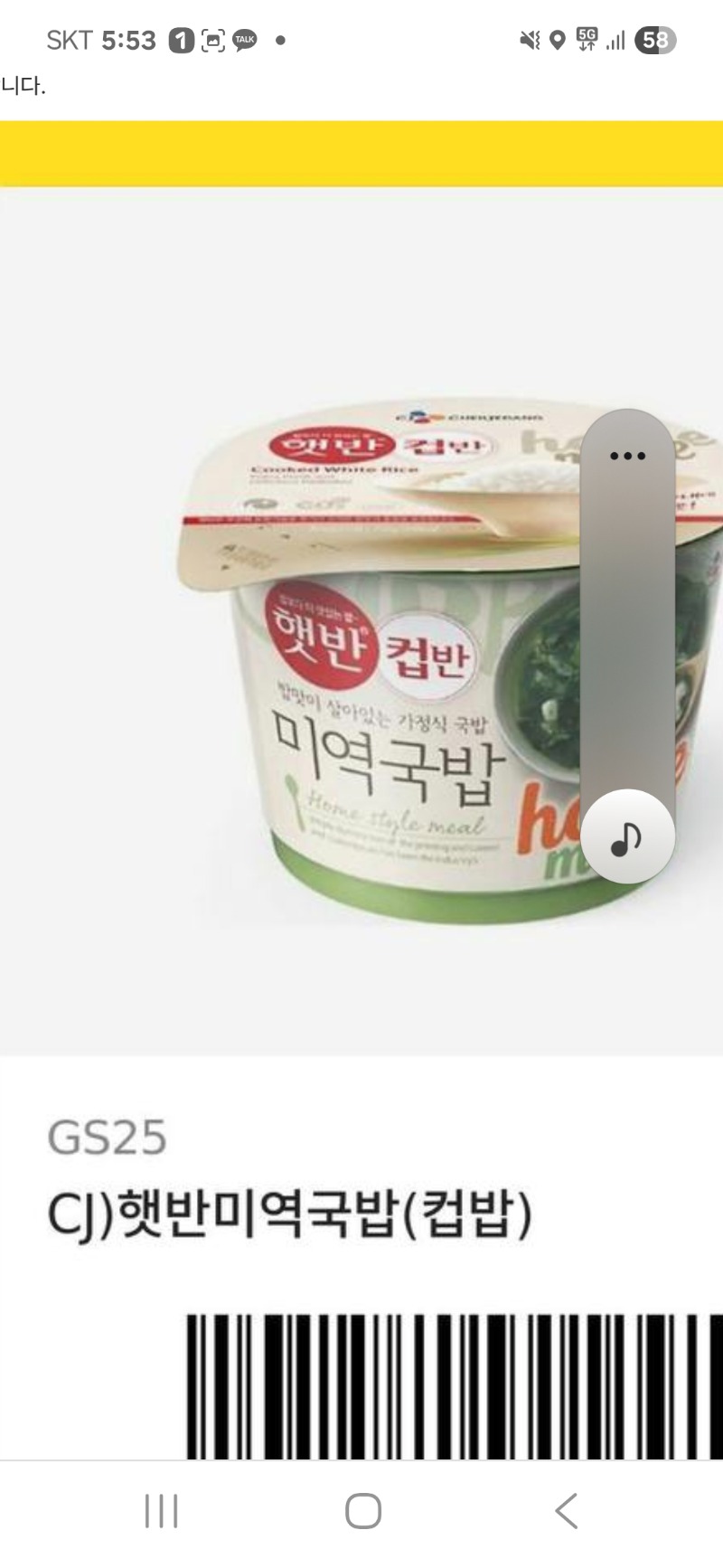
Task: Tap the middle of the volume slider
Action: [x=627, y=633]
